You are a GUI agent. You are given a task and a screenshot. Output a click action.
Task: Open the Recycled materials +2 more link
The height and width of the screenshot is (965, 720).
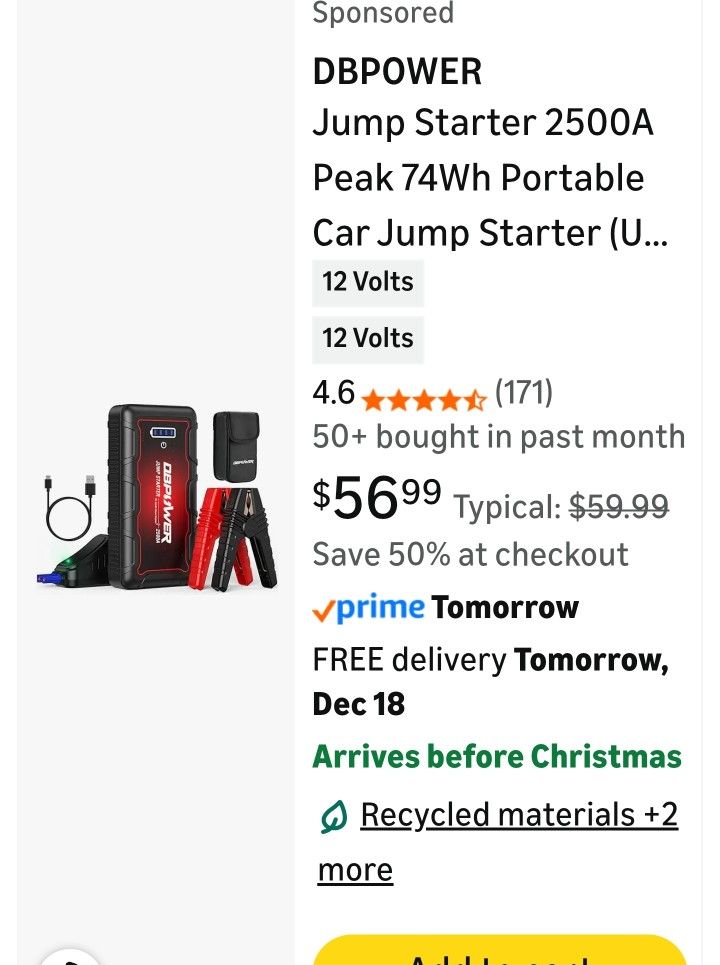[518, 816]
